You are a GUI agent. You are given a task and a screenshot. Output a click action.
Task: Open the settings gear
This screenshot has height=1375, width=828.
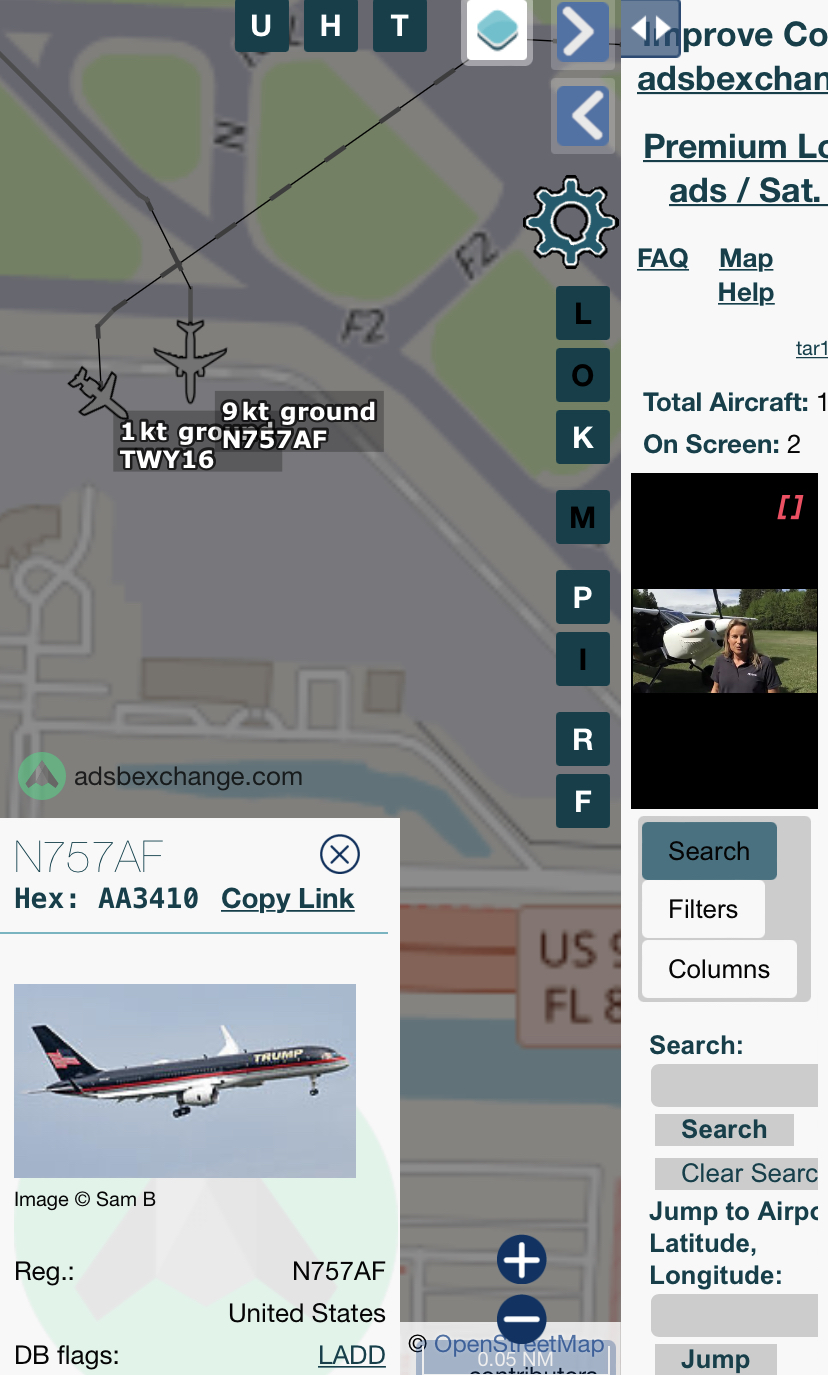click(571, 221)
